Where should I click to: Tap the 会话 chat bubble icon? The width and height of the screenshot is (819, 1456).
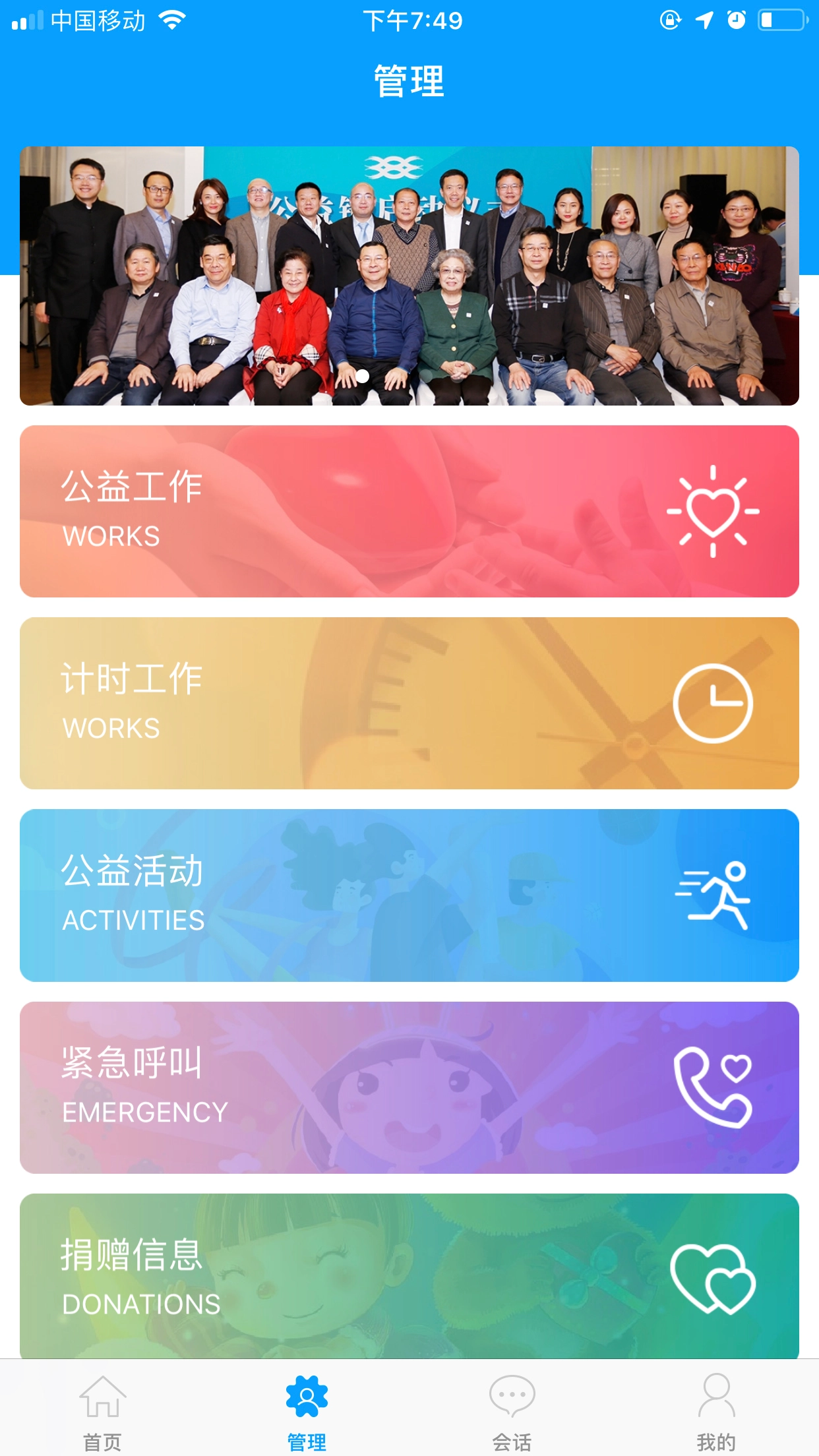[x=511, y=1393]
